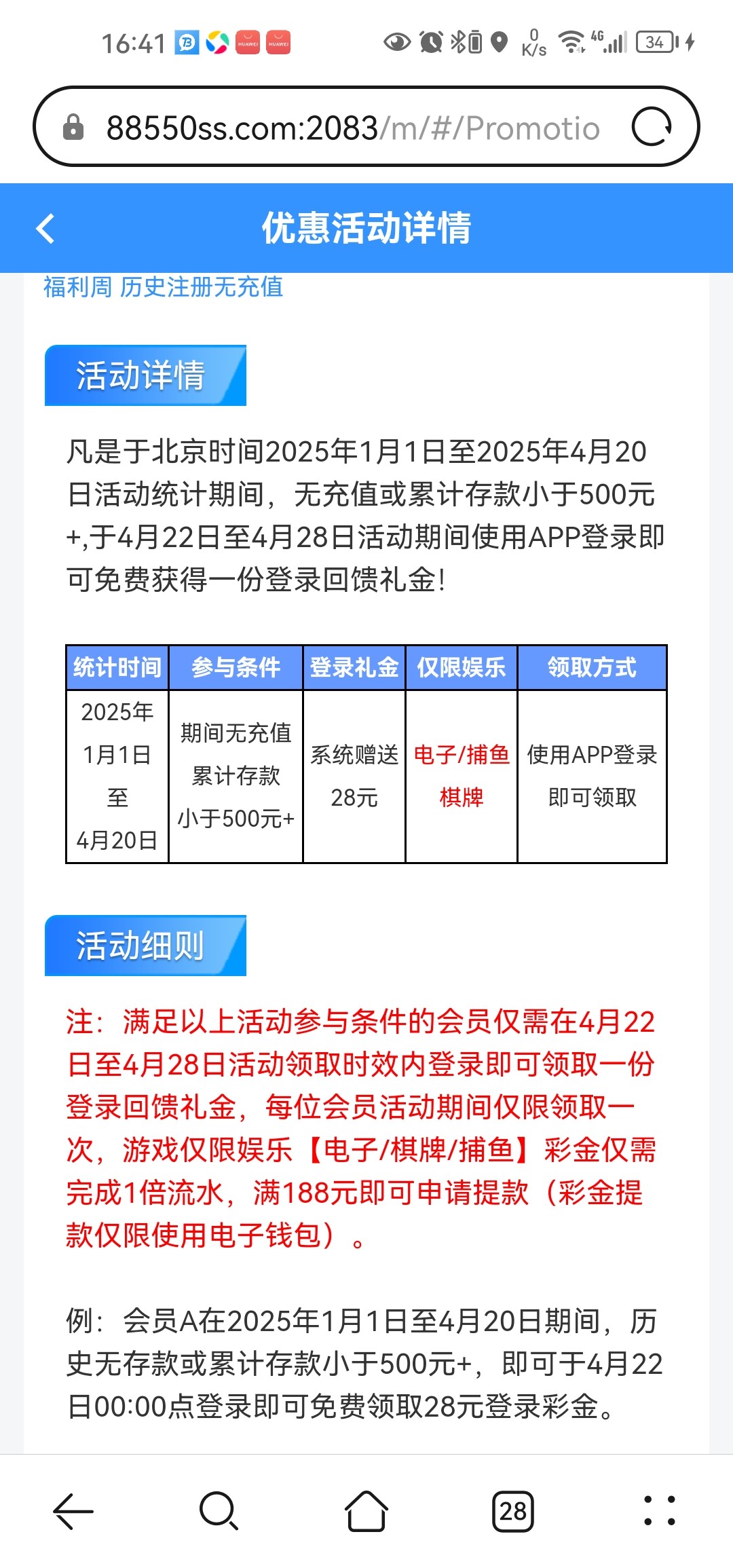Navigate back with the browser's back arrow
Viewport: 733px width, 1568px height.
point(73,1511)
